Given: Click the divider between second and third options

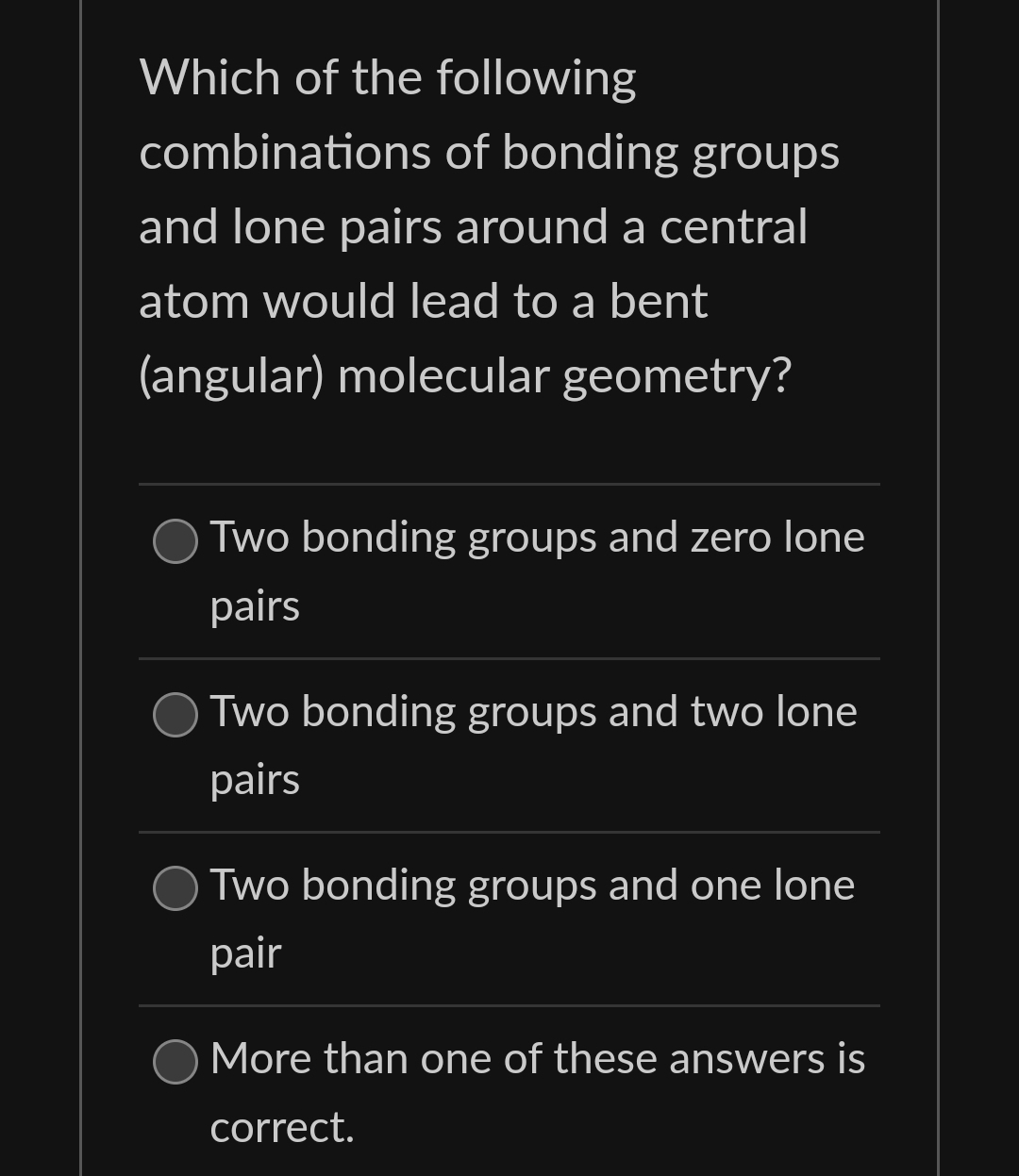Looking at the screenshot, I should (509, 832).
